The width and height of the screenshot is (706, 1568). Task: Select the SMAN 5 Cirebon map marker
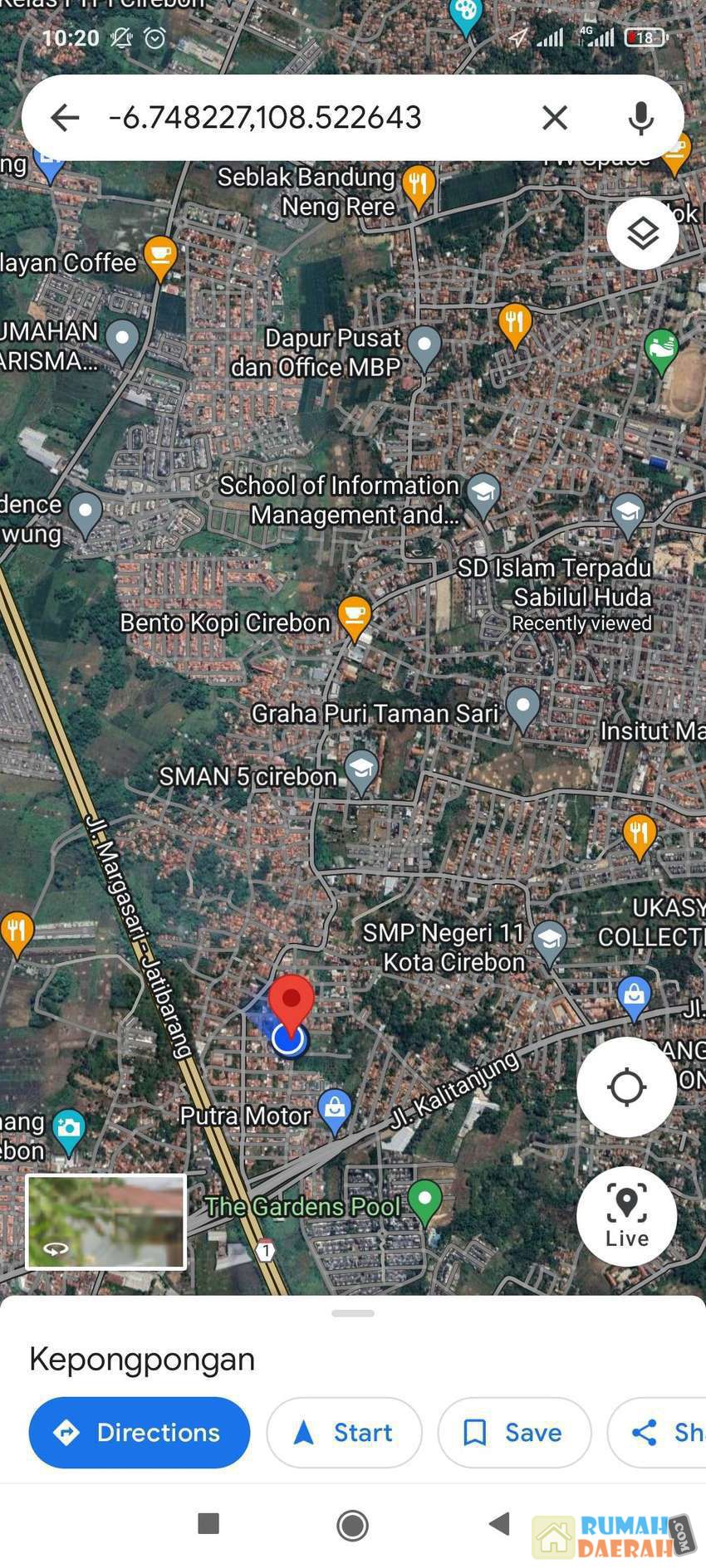(x=361, y=772)
